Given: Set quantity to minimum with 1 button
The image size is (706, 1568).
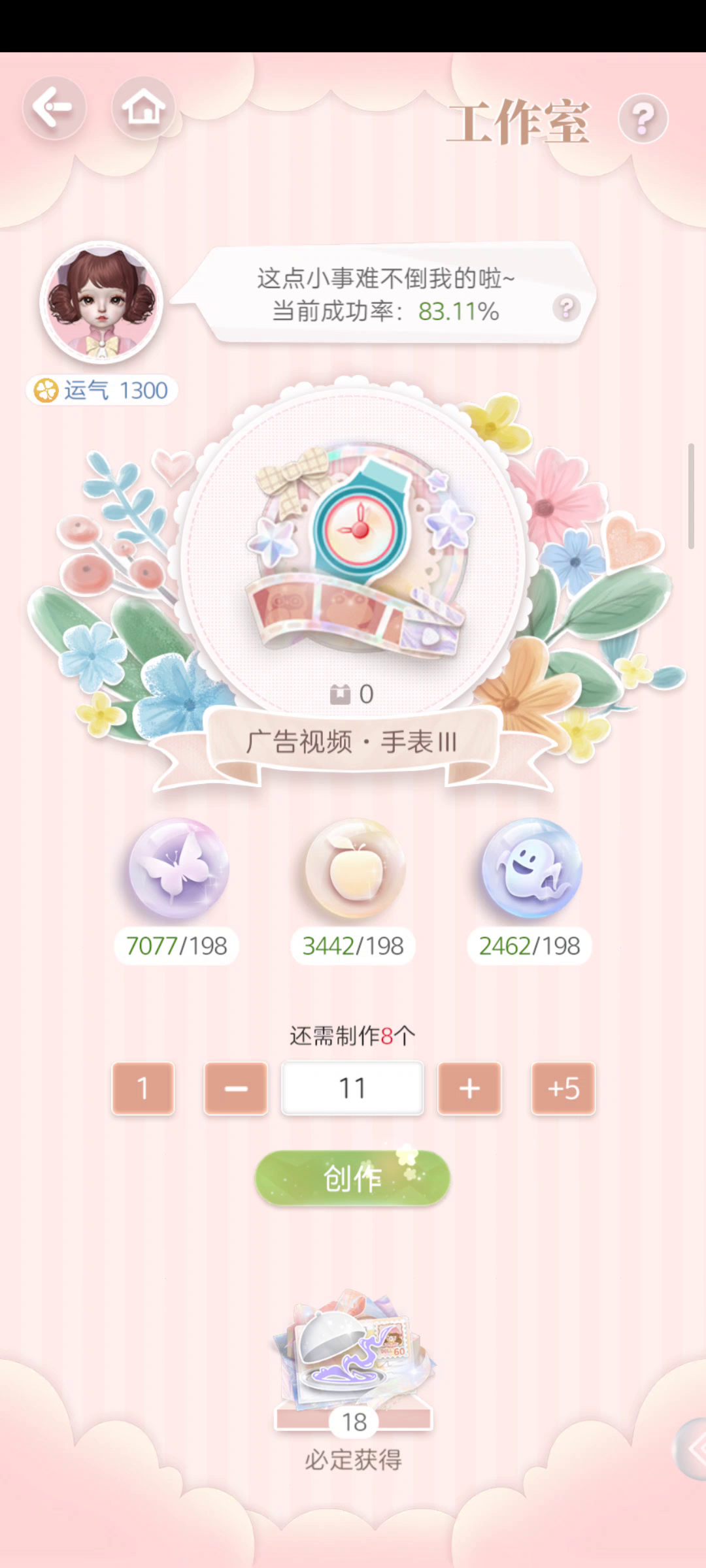Looking at the screenshot, I should tap(143, 1088).
